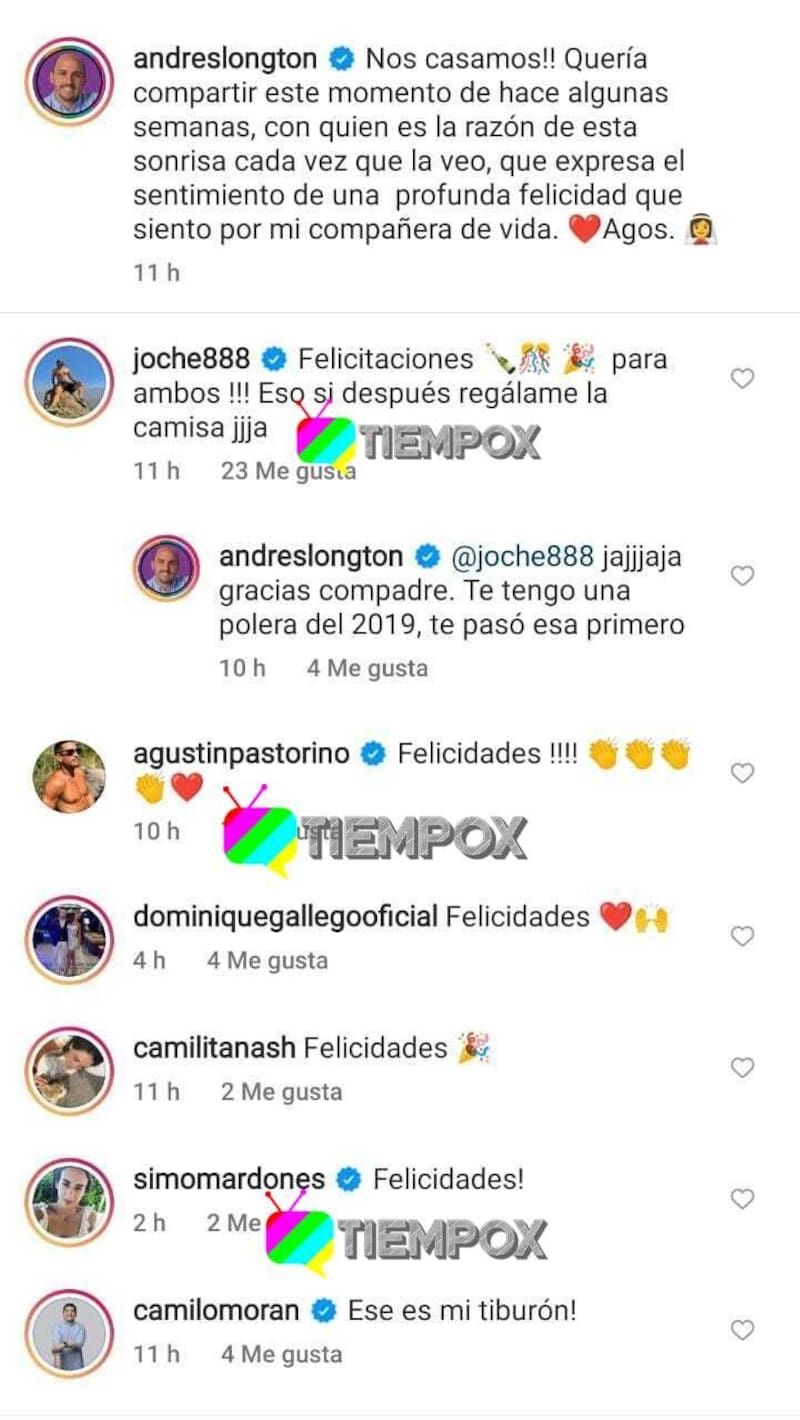
Task: View agustinpastorino's profile via avatar
Action: coord(69,777)
